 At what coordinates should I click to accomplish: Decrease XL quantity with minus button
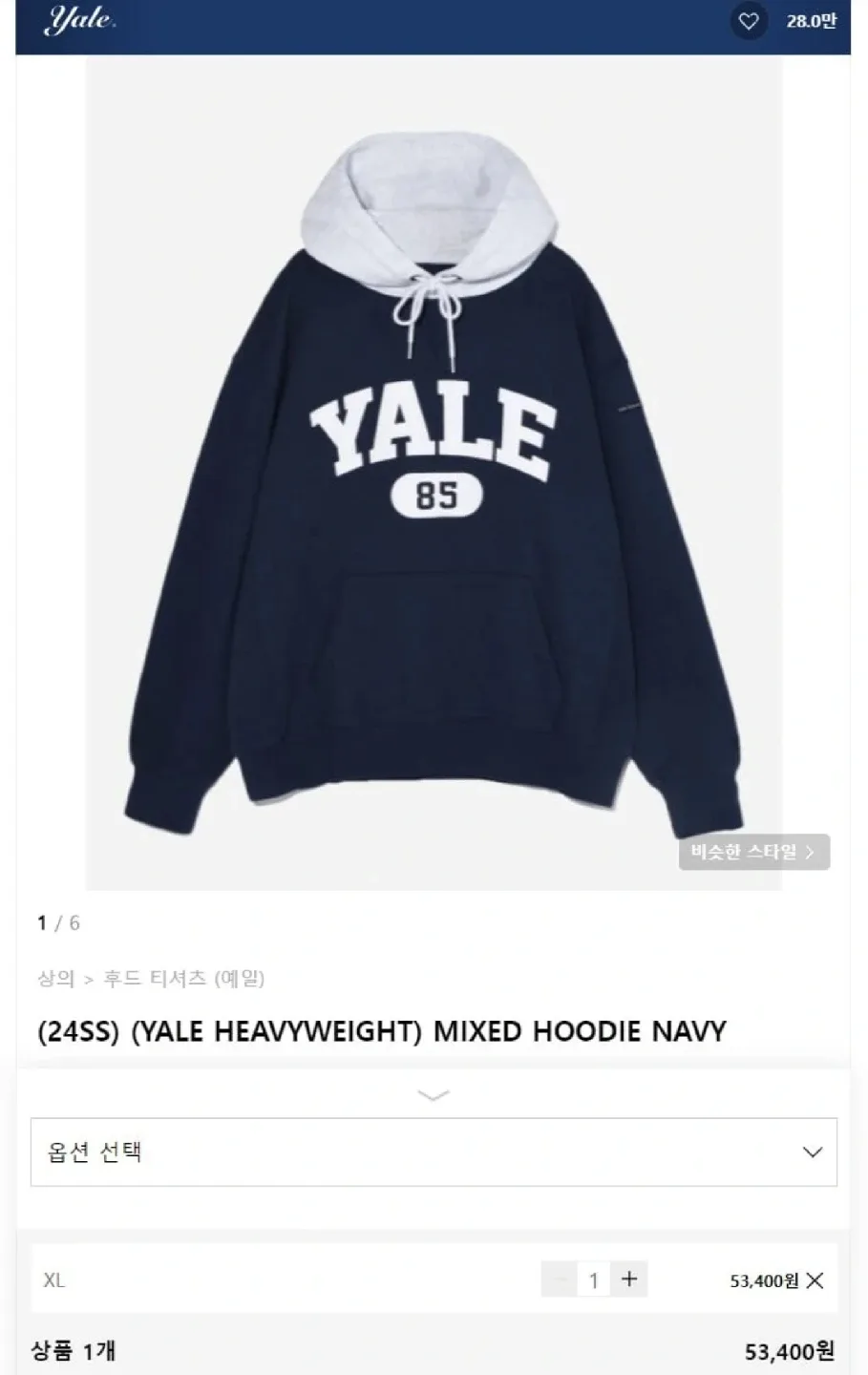[561, 1280]
